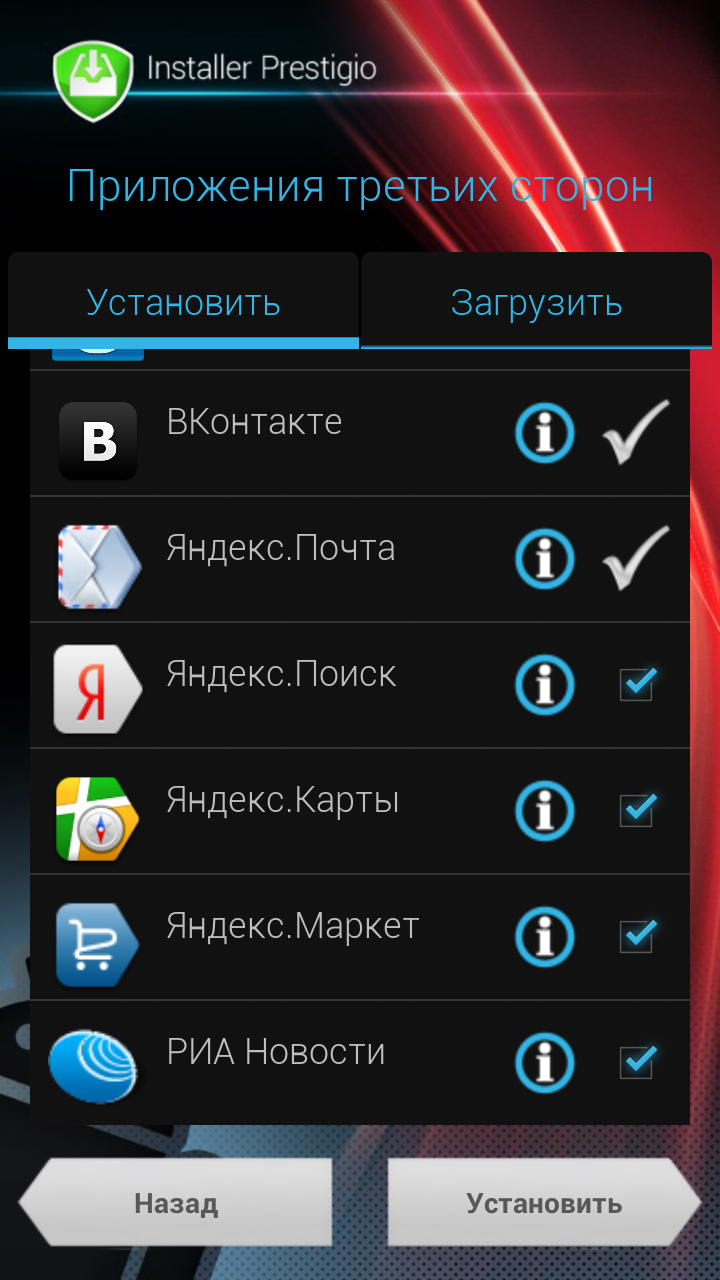This screenshot has height=1280, width=720.
Task: Tap the bottom Установить button
Action: (544, 1203)
